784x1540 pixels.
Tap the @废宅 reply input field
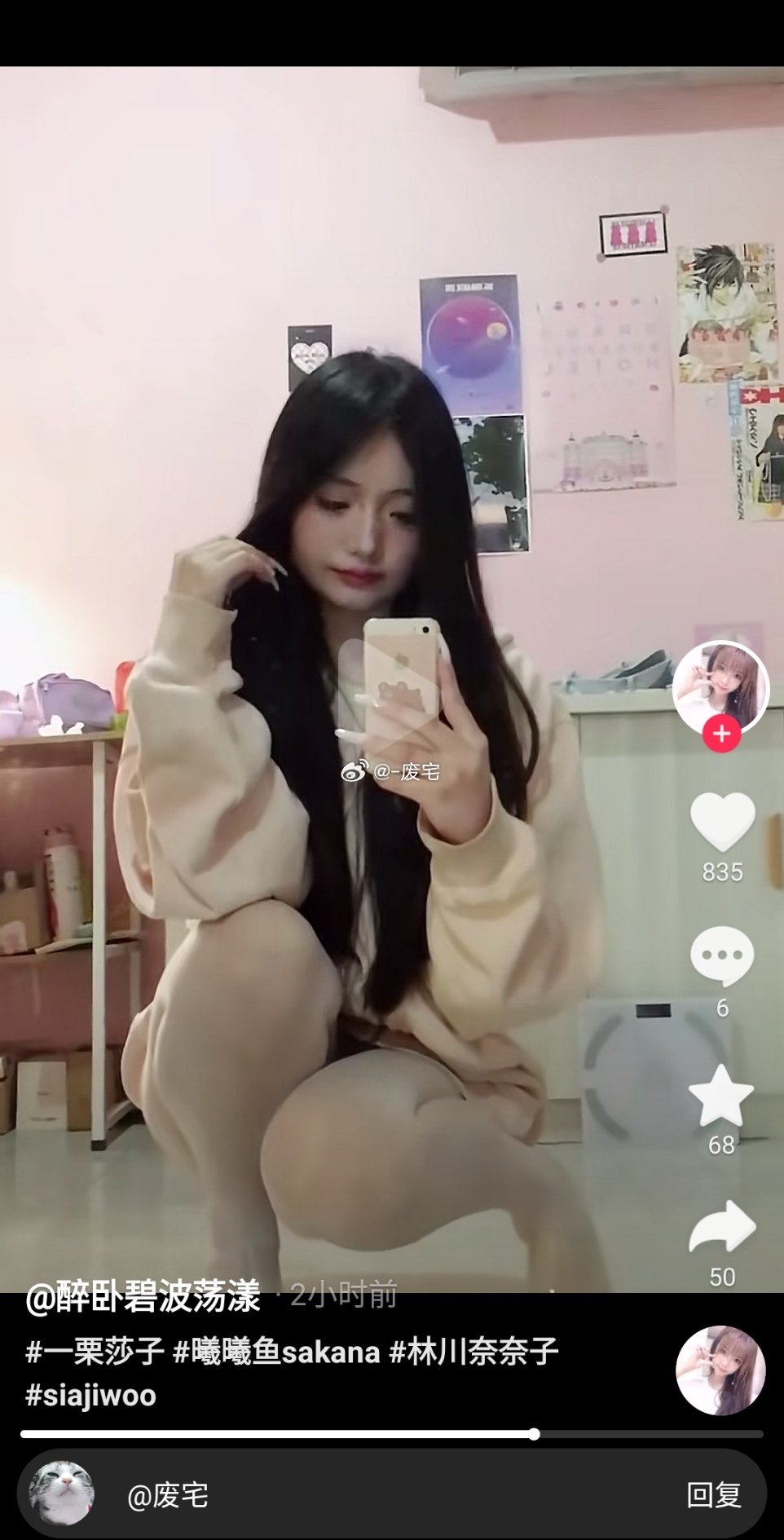367,1495
